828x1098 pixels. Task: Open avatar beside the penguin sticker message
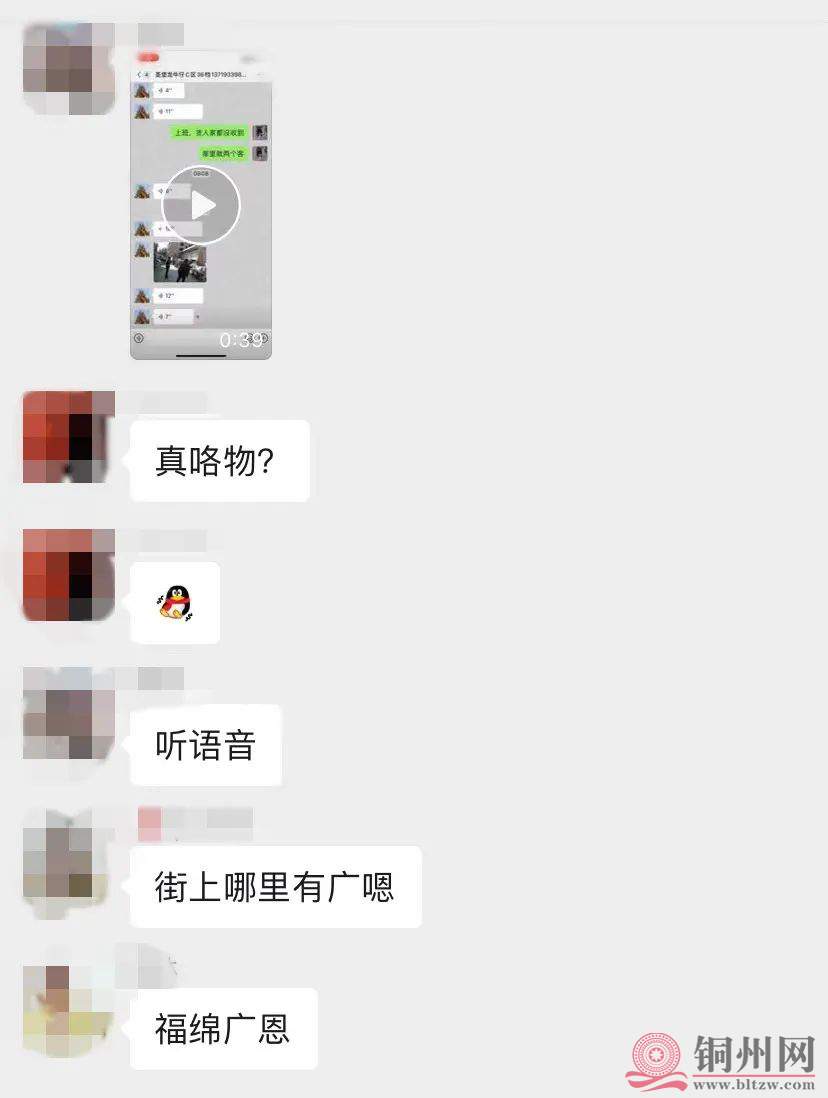point(69,575)
